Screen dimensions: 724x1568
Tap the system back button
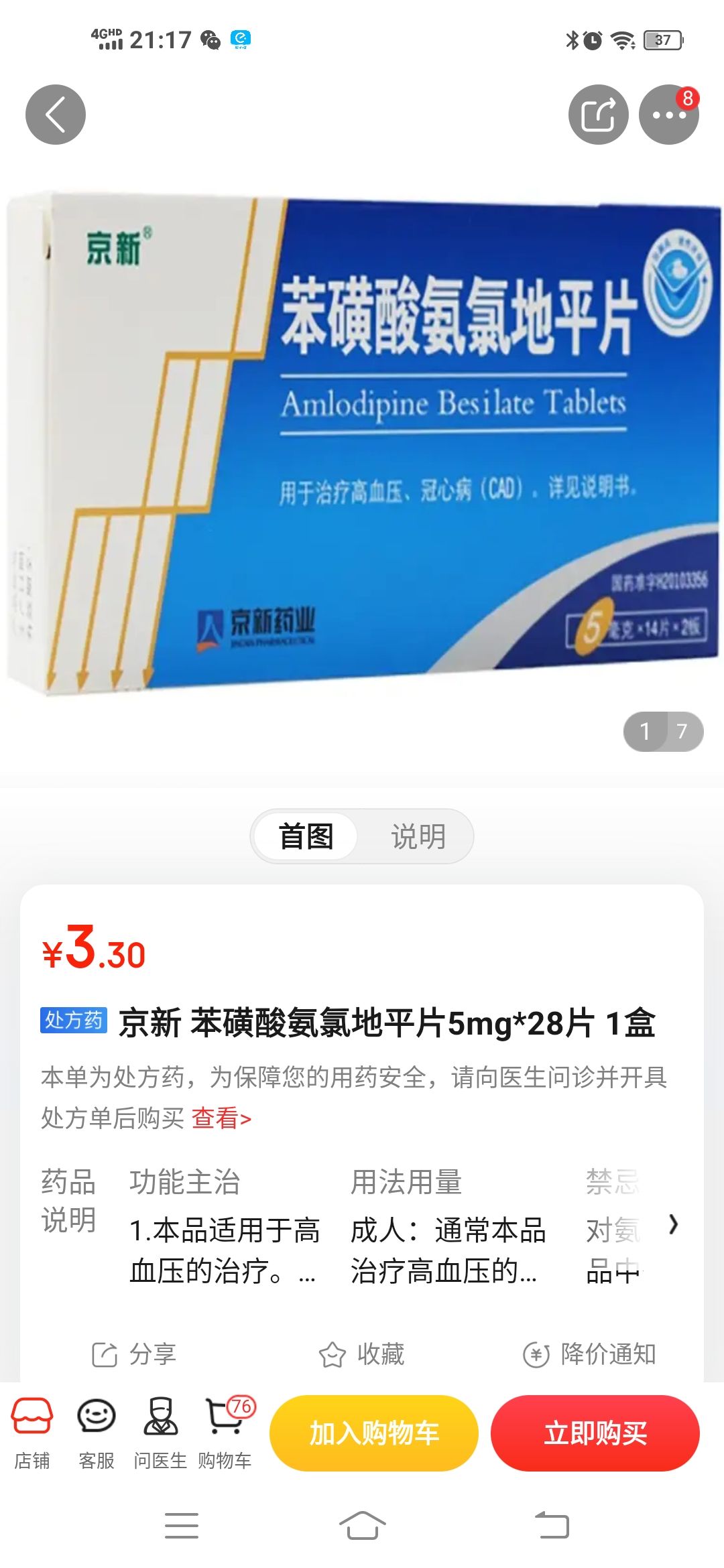pyautogui.click(x=552, y=1525)
